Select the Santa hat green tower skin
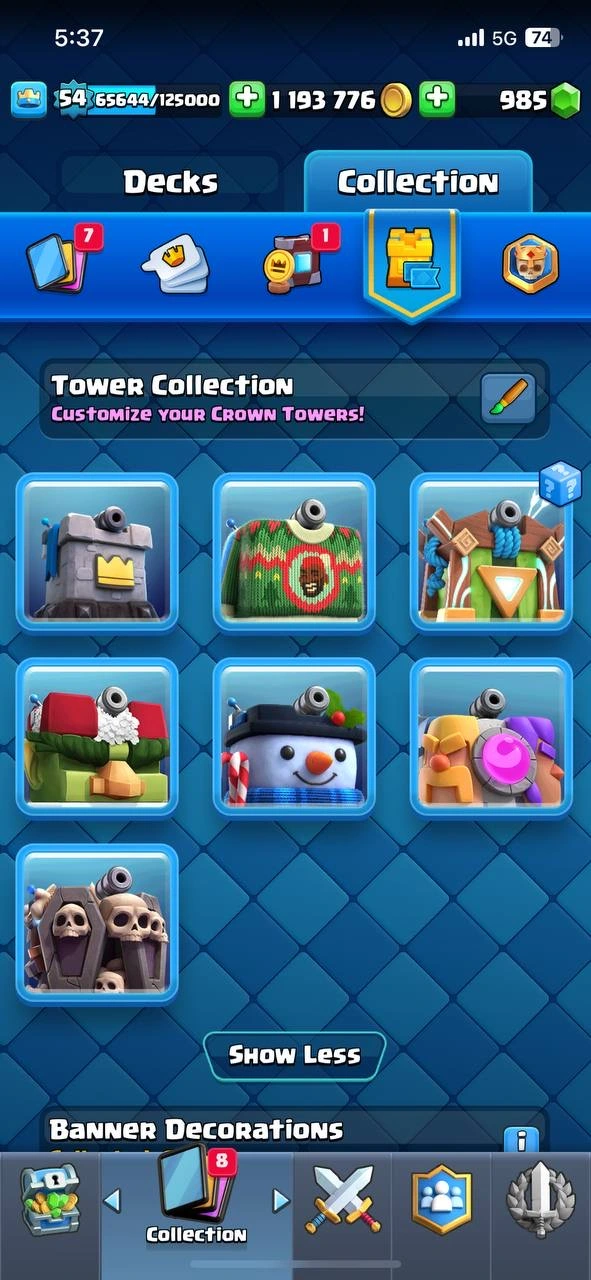Screen dimensions: 591x1280 click(x=97, y=737)
